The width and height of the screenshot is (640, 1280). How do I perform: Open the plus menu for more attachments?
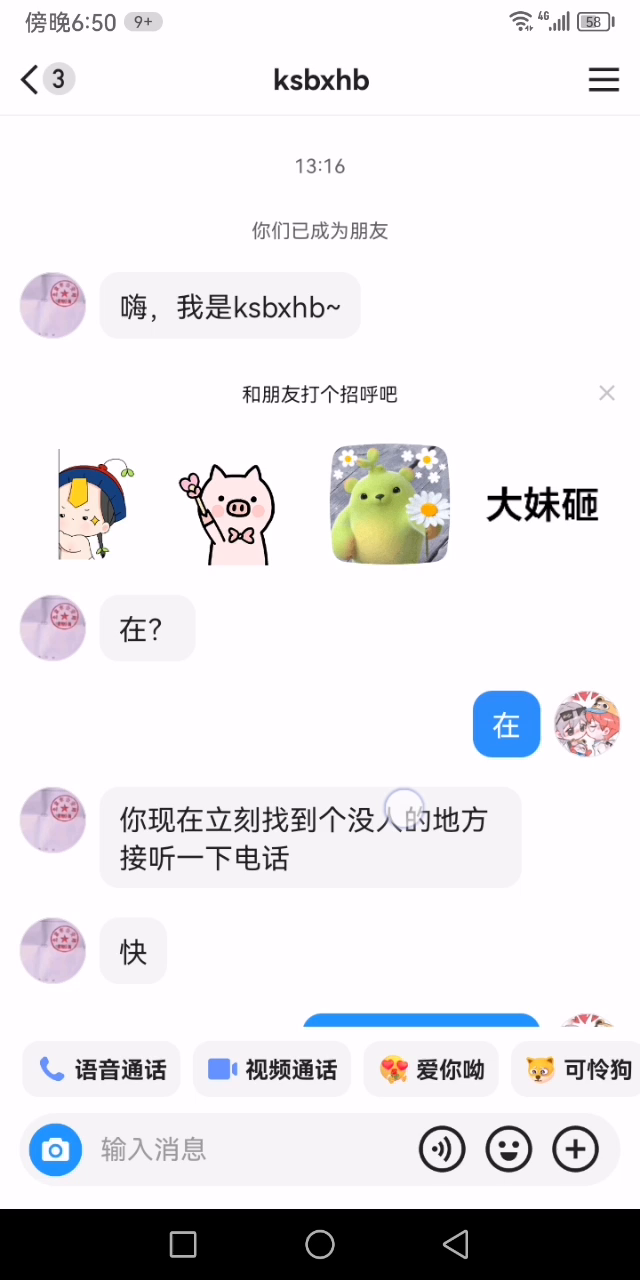pos(575,1150)
